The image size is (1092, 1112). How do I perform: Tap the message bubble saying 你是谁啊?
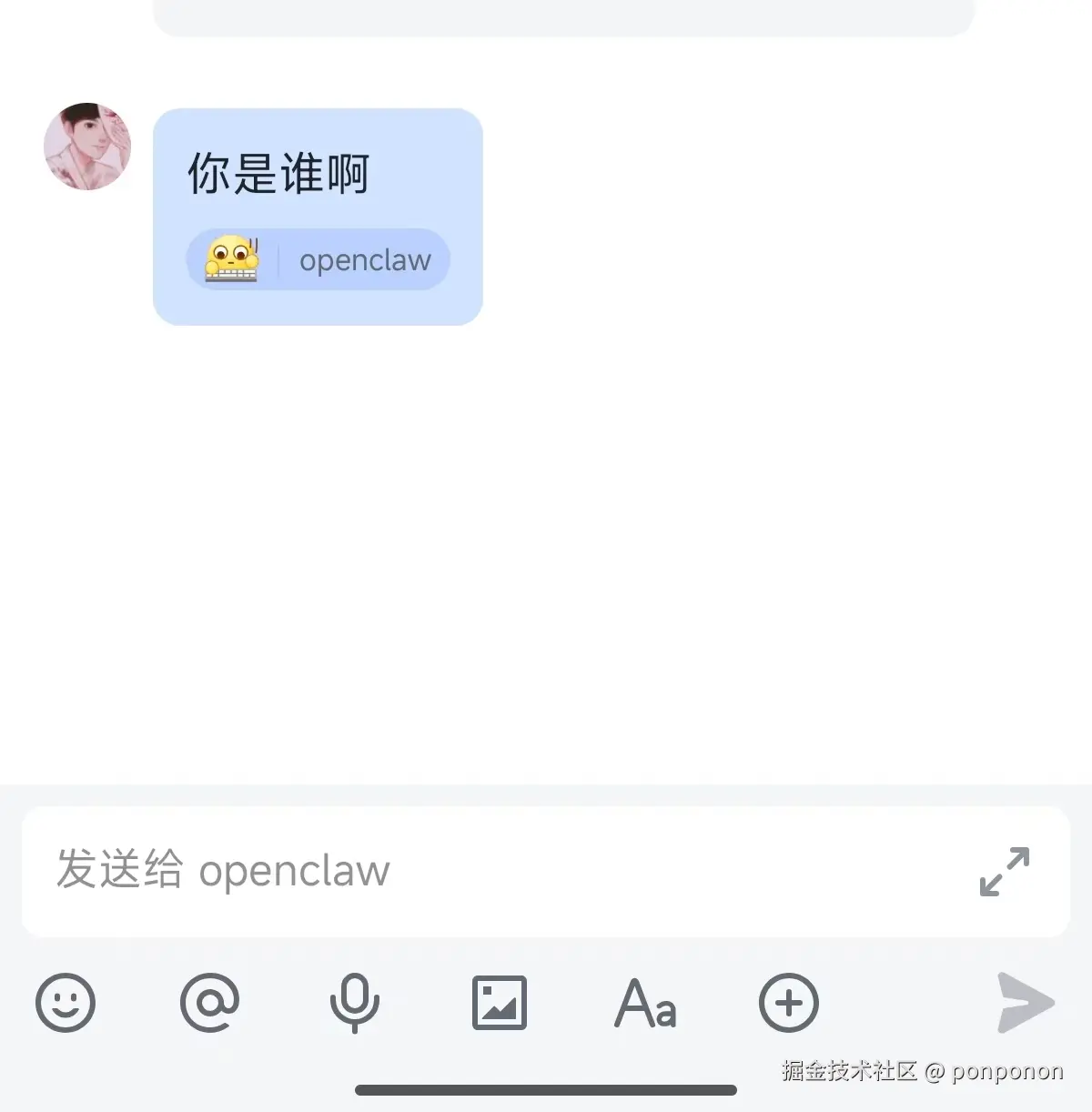pos(278,175)
